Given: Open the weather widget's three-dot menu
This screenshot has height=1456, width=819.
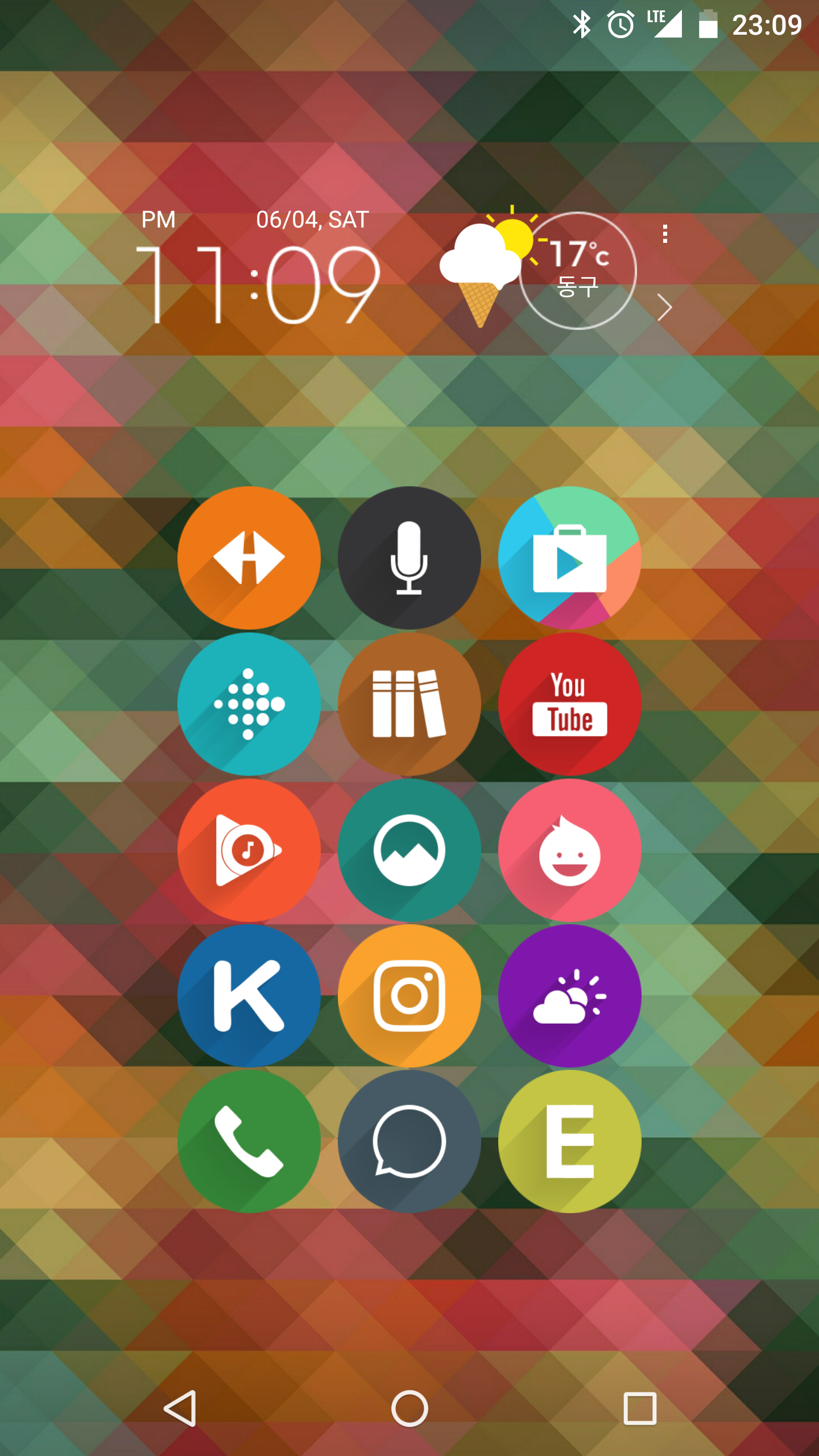Looking at the screenshot, I should [665, 234].
